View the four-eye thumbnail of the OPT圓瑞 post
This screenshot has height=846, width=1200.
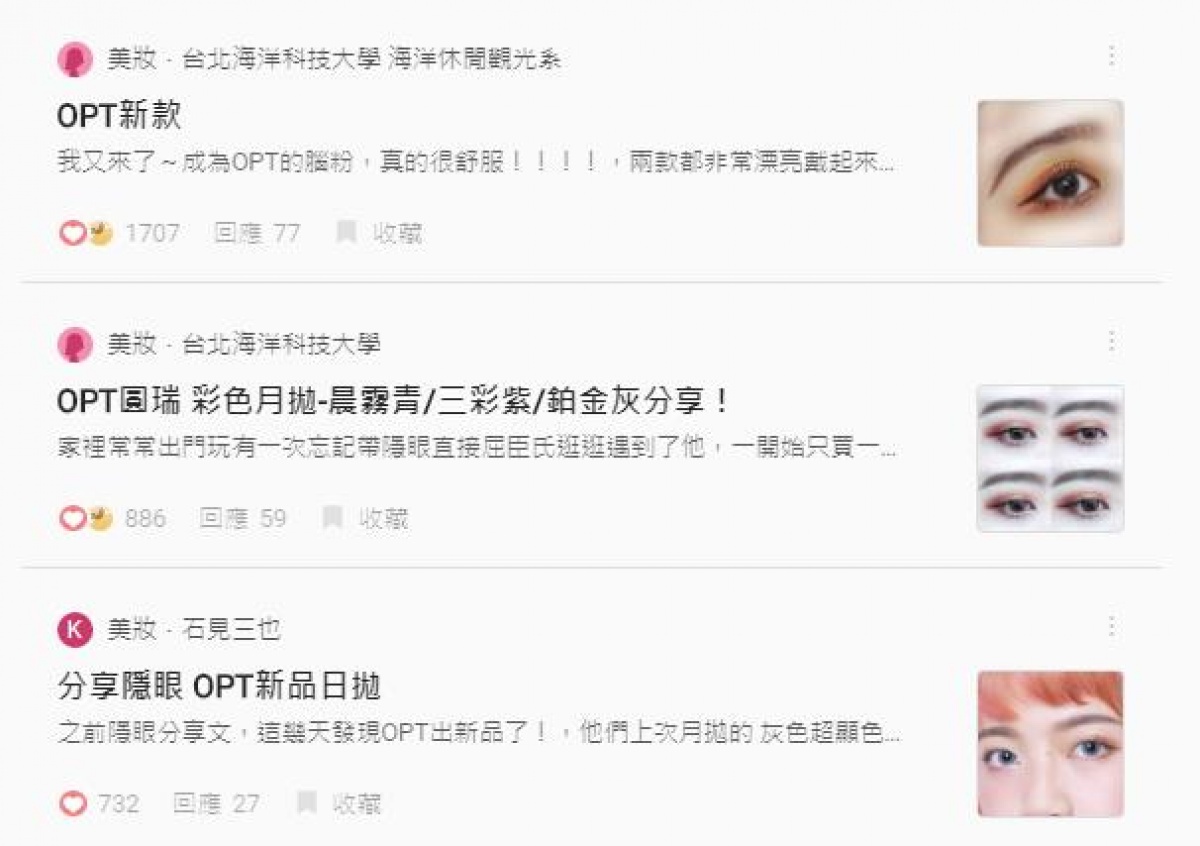(x=1050, y=458)
